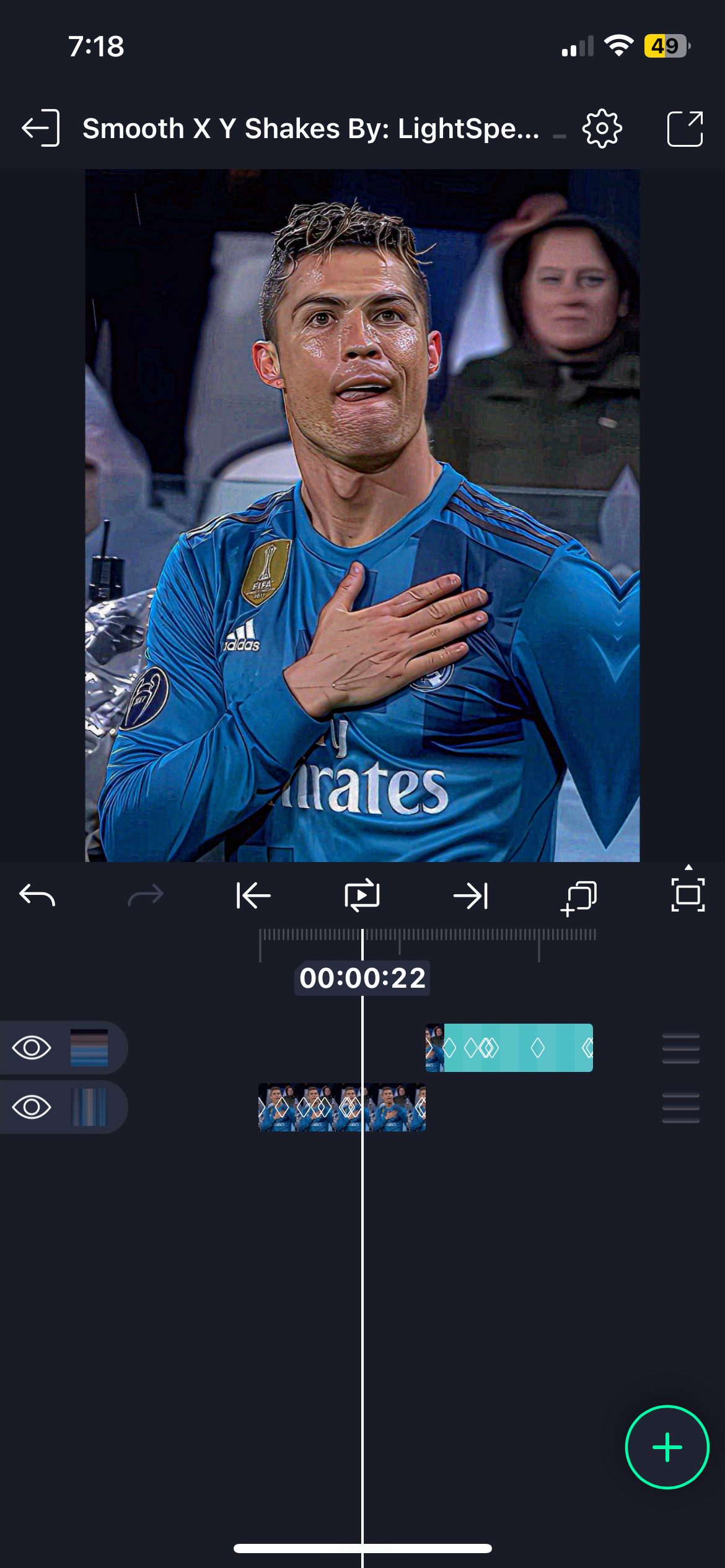Open the top layer's reorder handle

680,1048
